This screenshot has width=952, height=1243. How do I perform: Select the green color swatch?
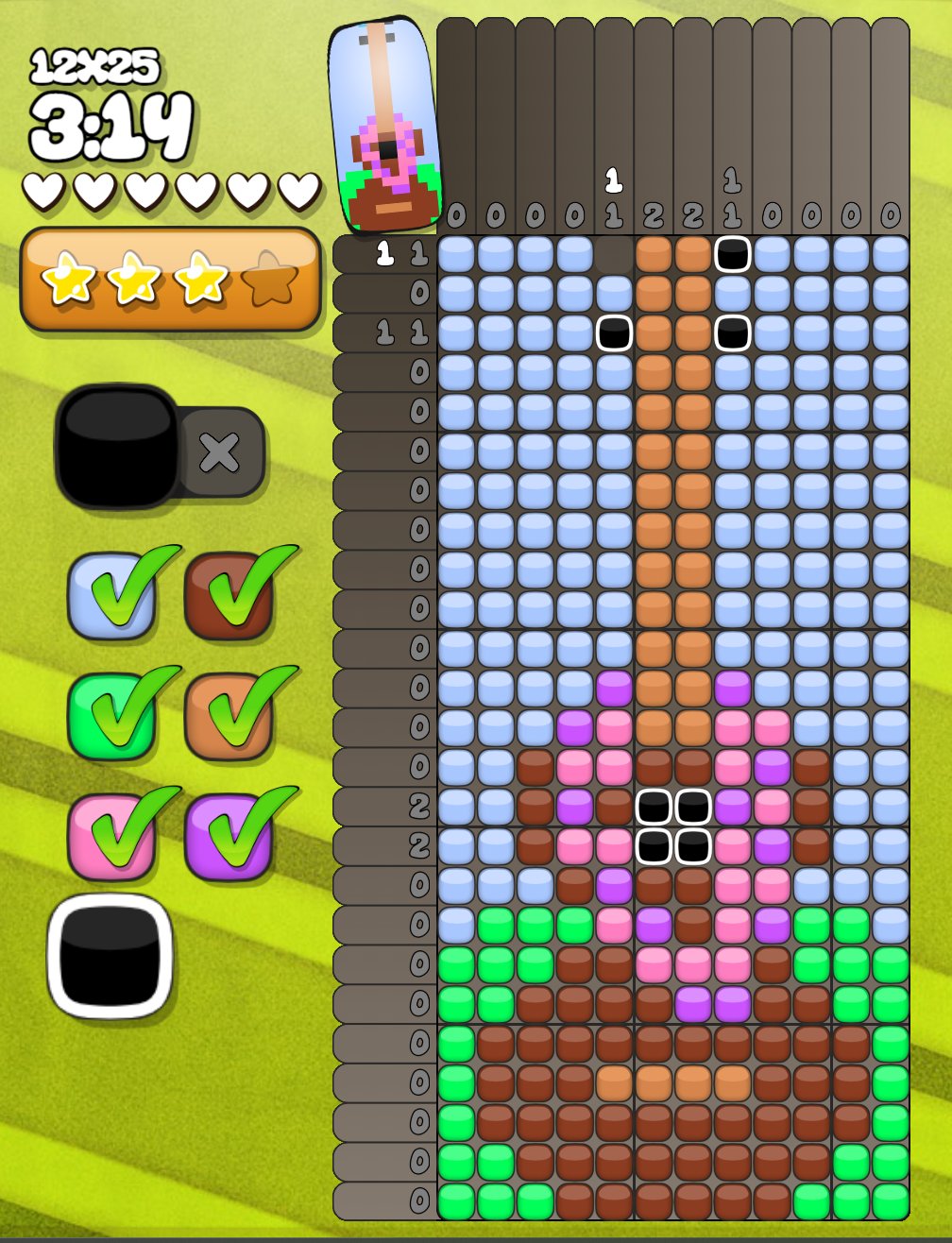110,716
